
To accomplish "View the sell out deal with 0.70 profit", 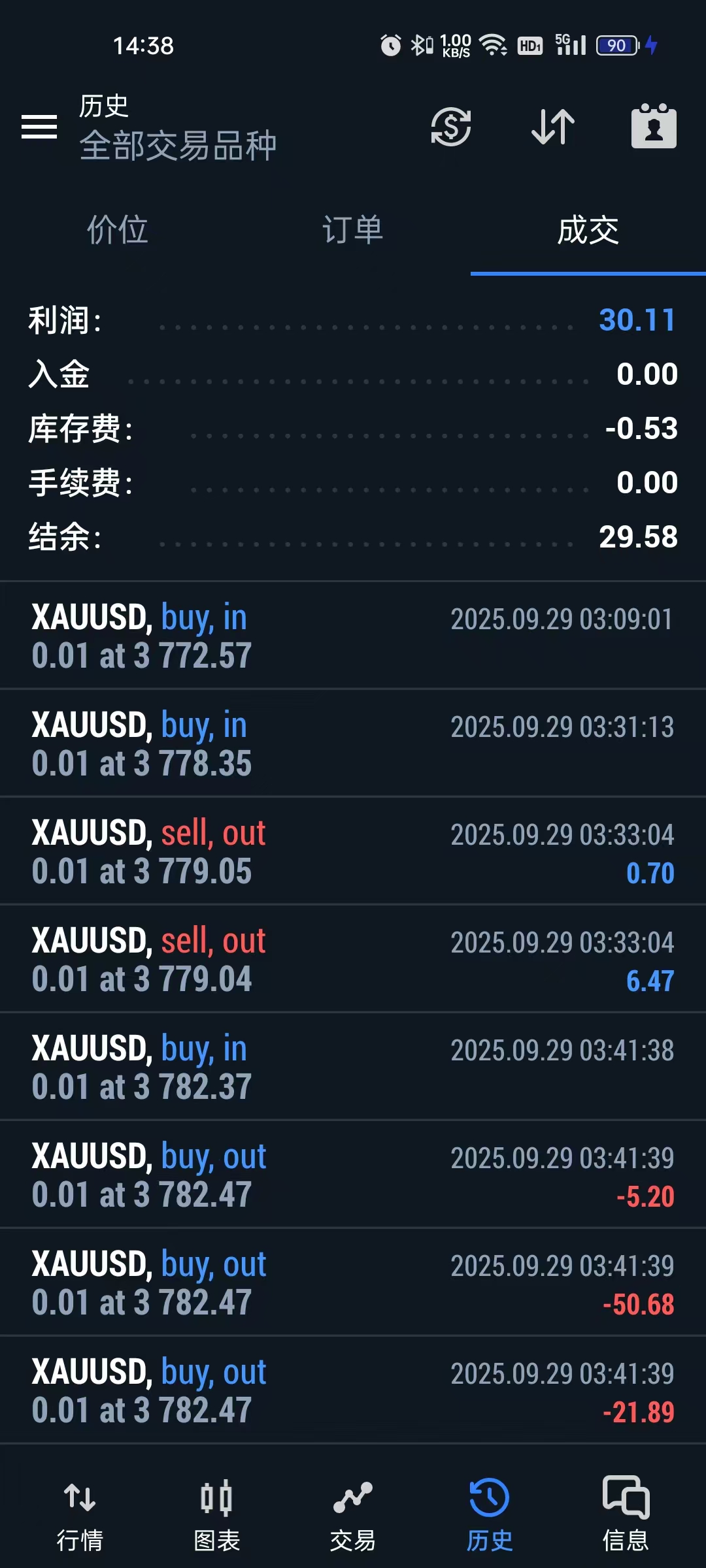I will pos(353,851).
